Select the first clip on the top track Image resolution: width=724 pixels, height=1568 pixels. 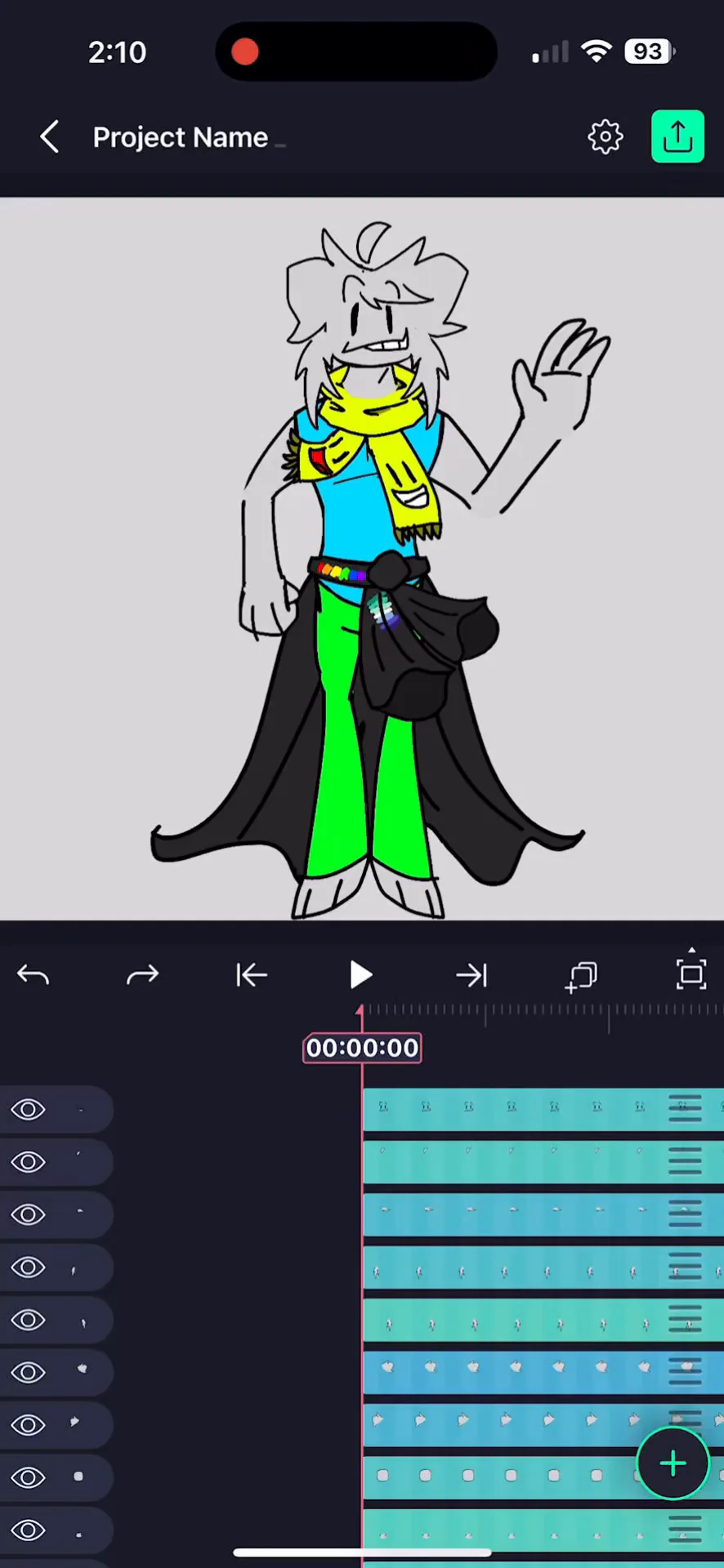(383, 1109)
